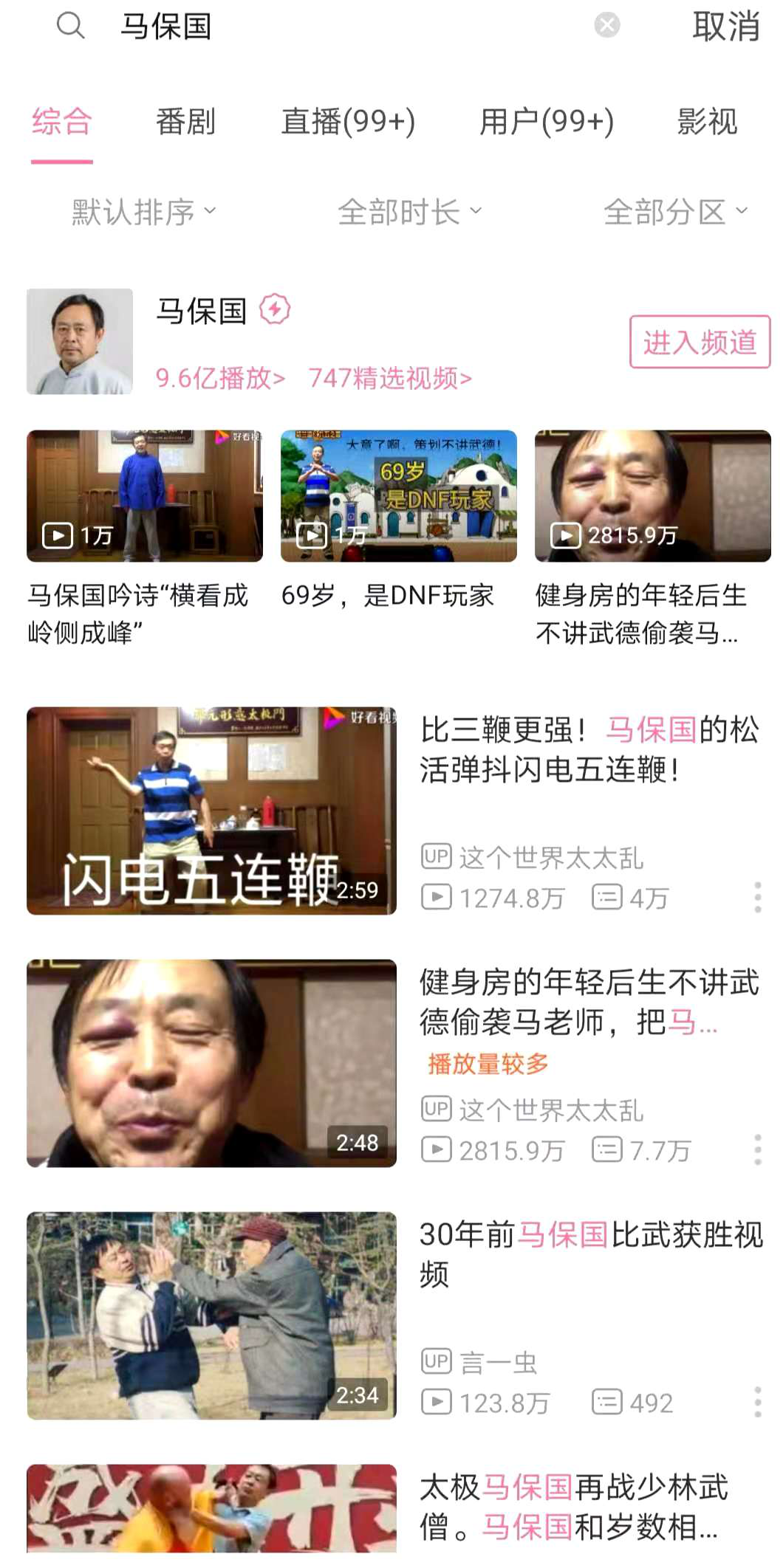Open more options for 30年前 比武获胜 video

click(757, 1402)
